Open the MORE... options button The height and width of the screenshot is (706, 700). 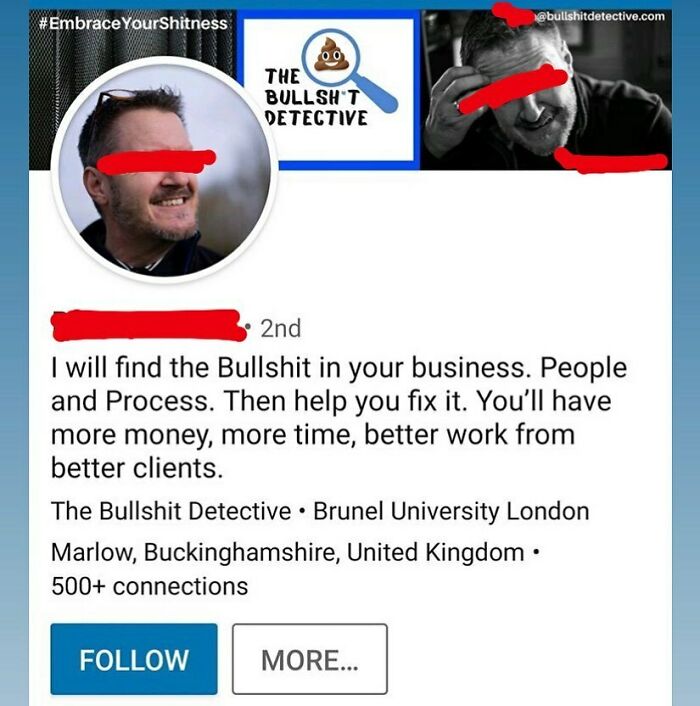[310, 659]
